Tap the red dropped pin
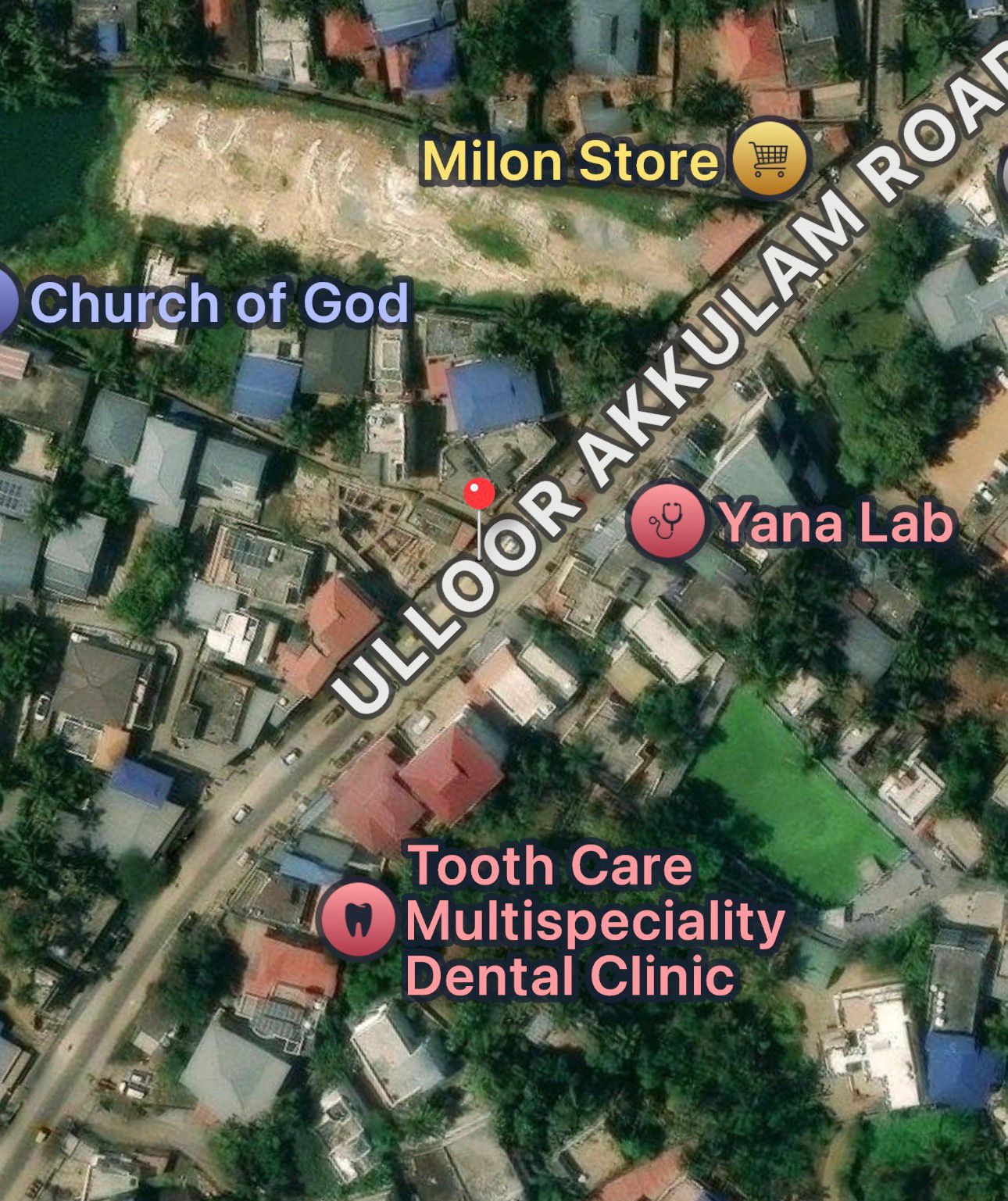 click(479, 495)
